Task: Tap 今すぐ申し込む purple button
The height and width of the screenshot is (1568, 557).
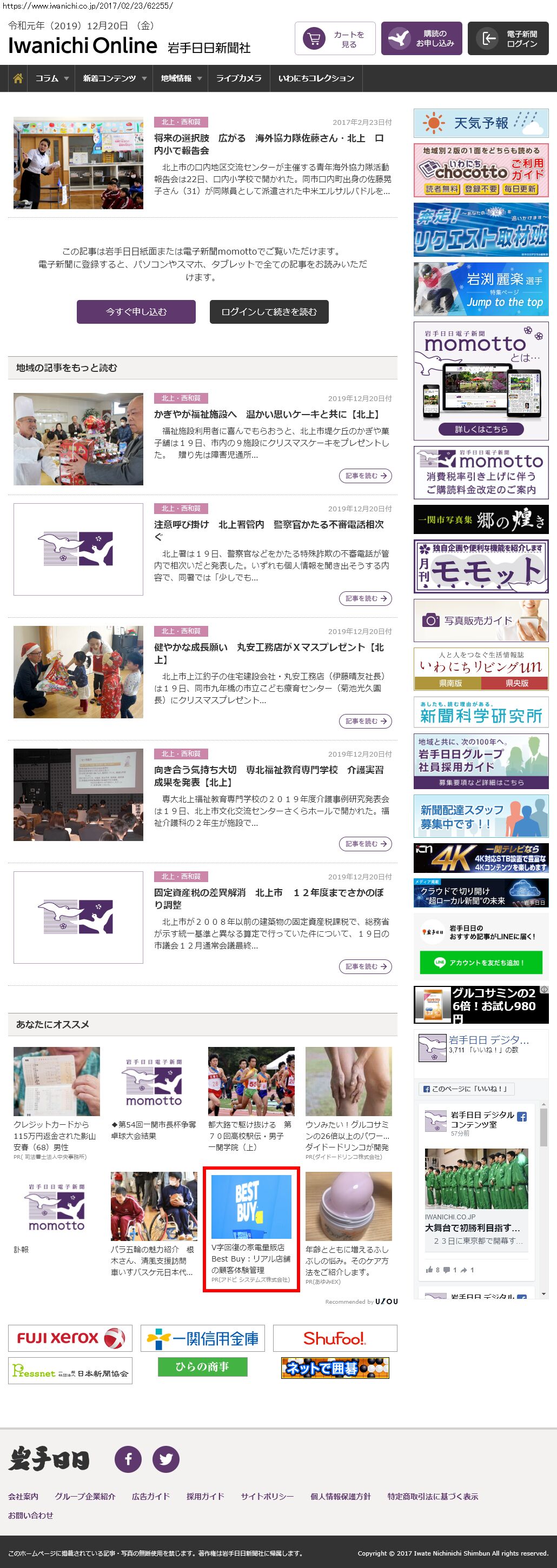Action: 136,312
